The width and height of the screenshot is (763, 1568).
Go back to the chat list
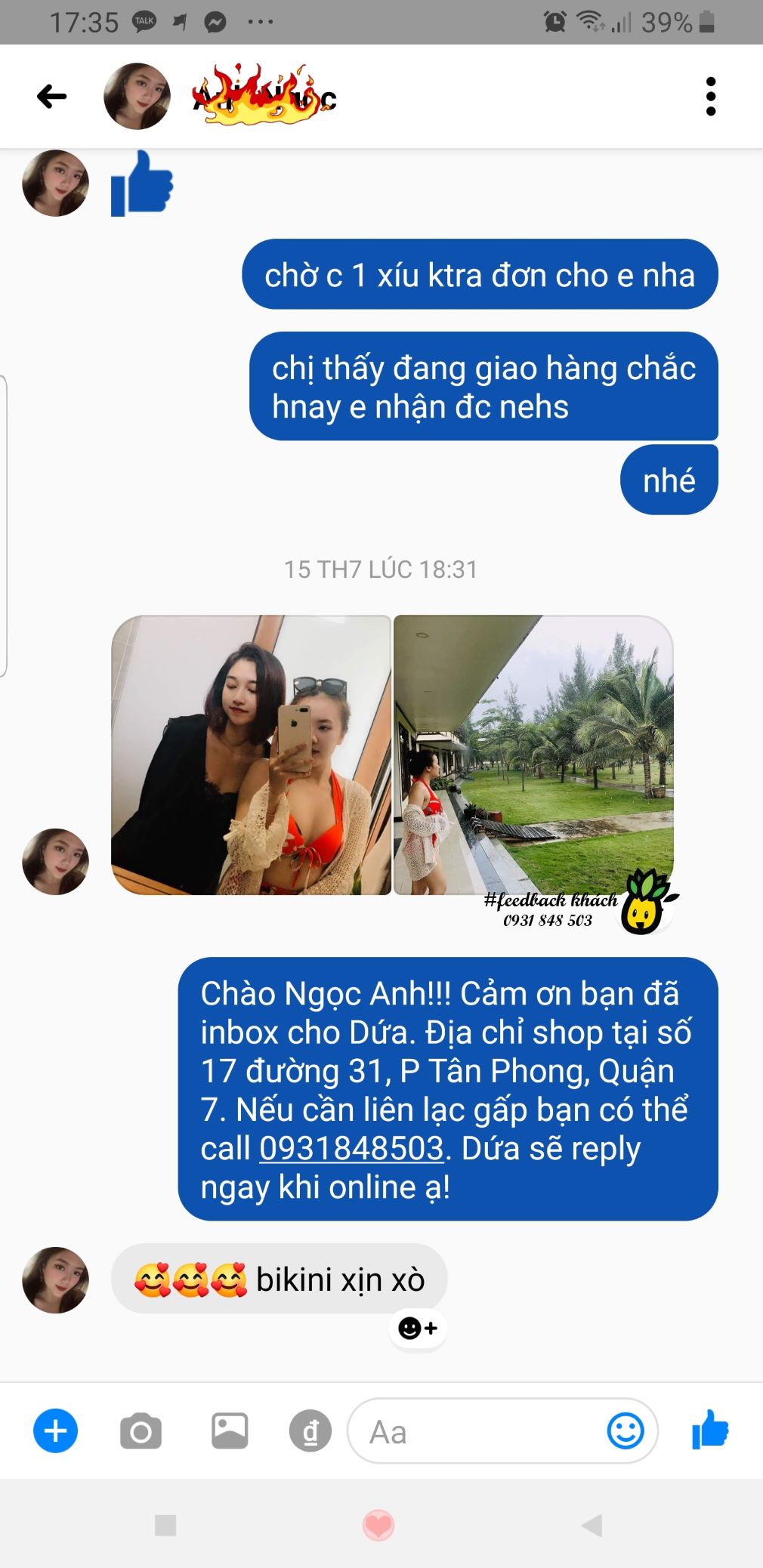pos(51,97)
